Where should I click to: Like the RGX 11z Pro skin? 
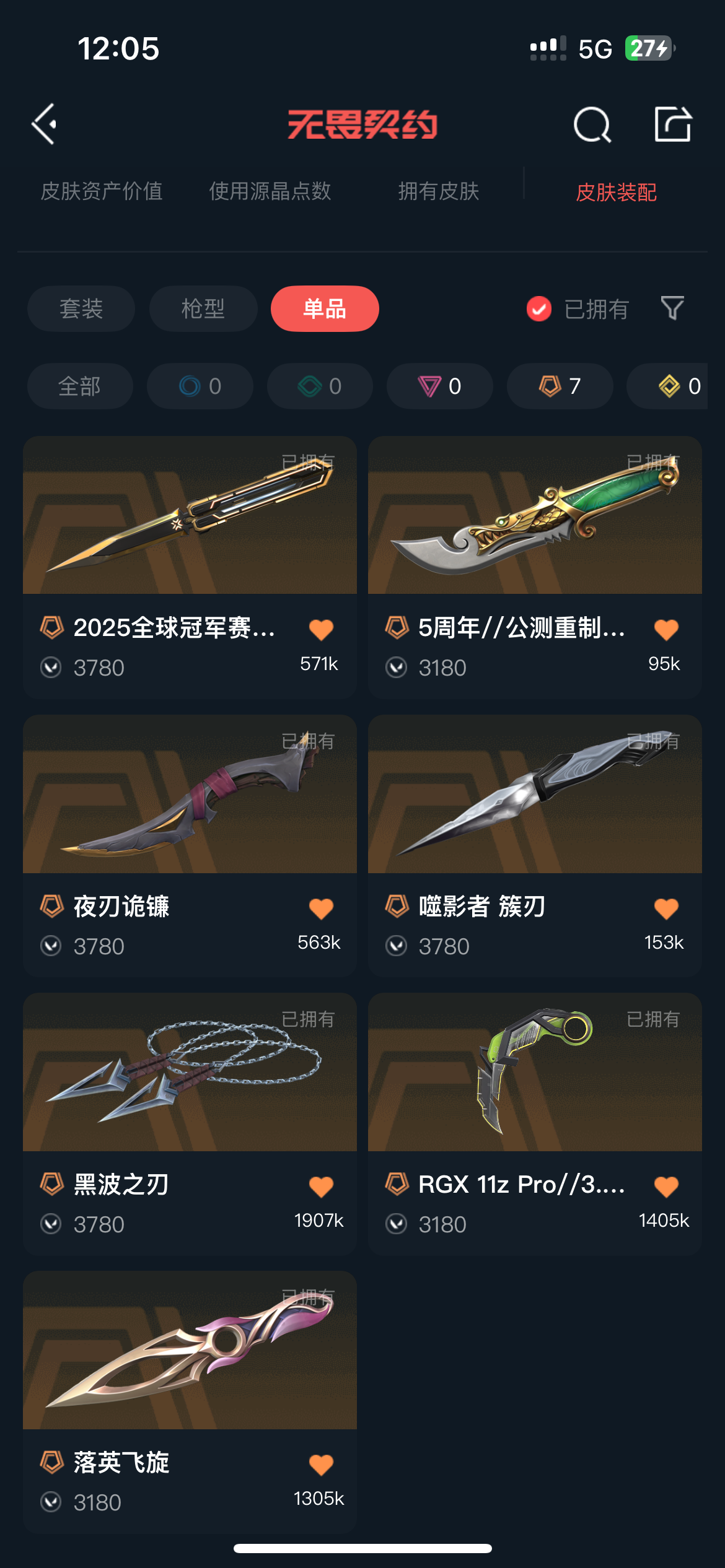coord(666,1187)
